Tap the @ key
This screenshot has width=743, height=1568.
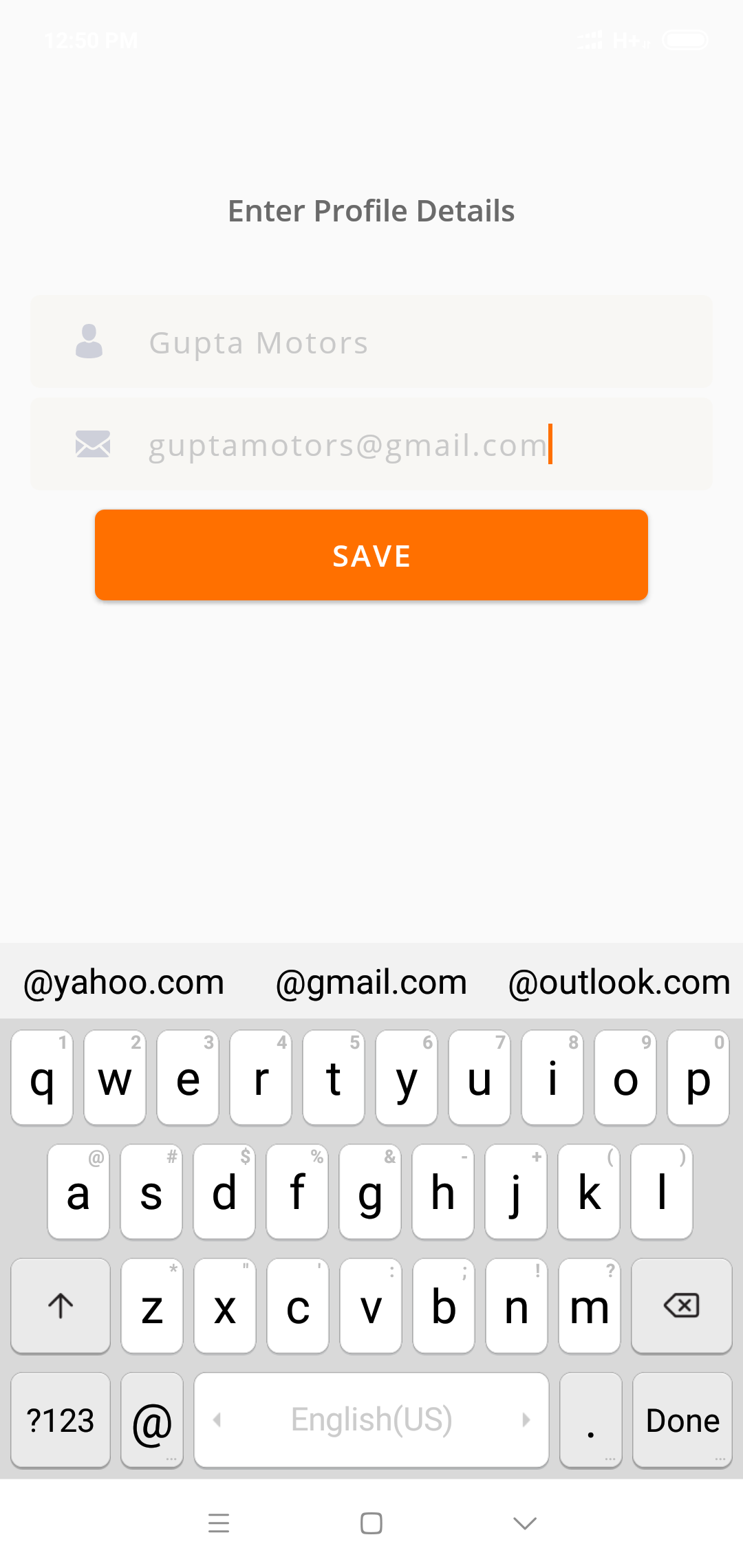coord(152,1420)
